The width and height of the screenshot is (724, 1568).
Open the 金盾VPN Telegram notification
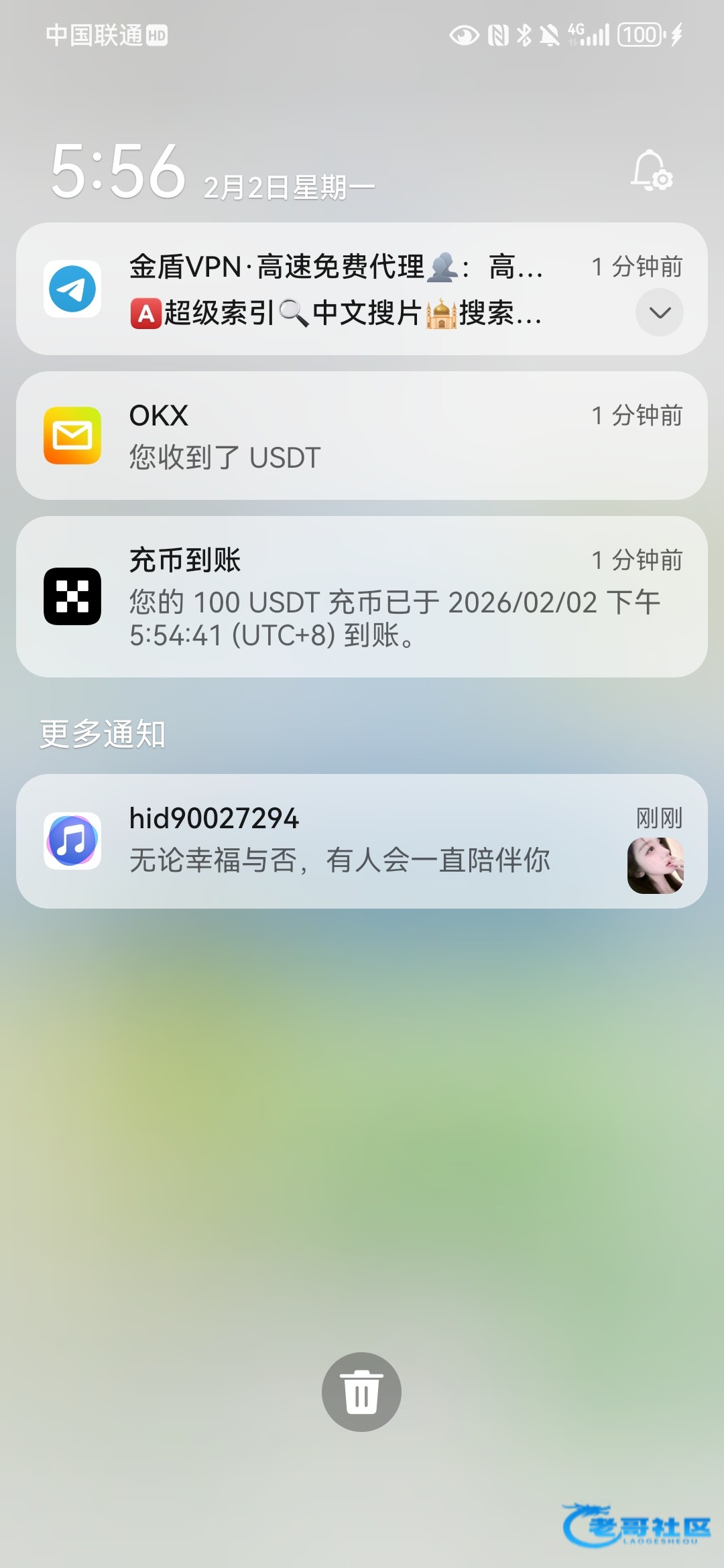[335, 289]
